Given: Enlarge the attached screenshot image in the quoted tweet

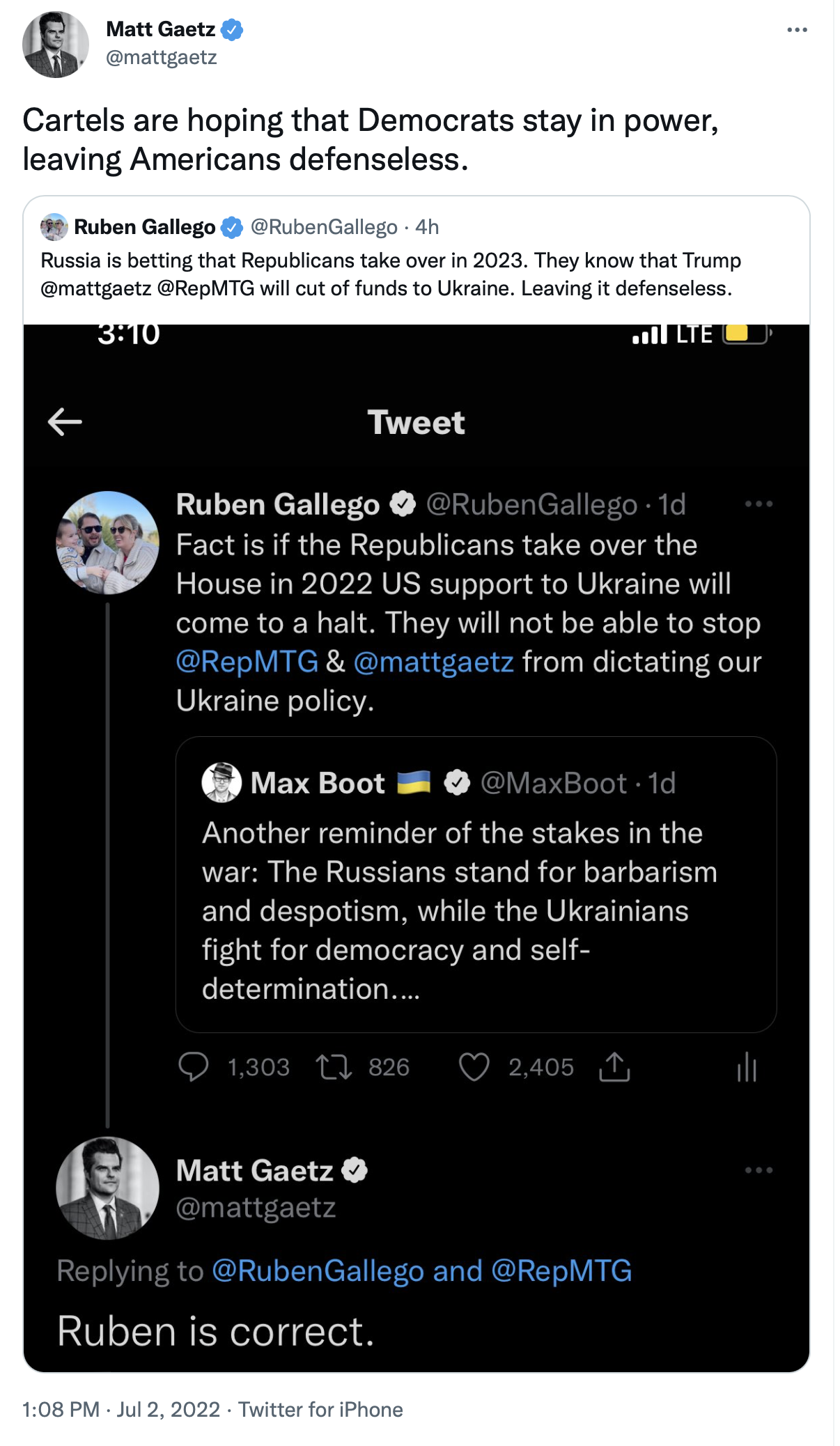Looking at the screenshot, I should point(417,848).
